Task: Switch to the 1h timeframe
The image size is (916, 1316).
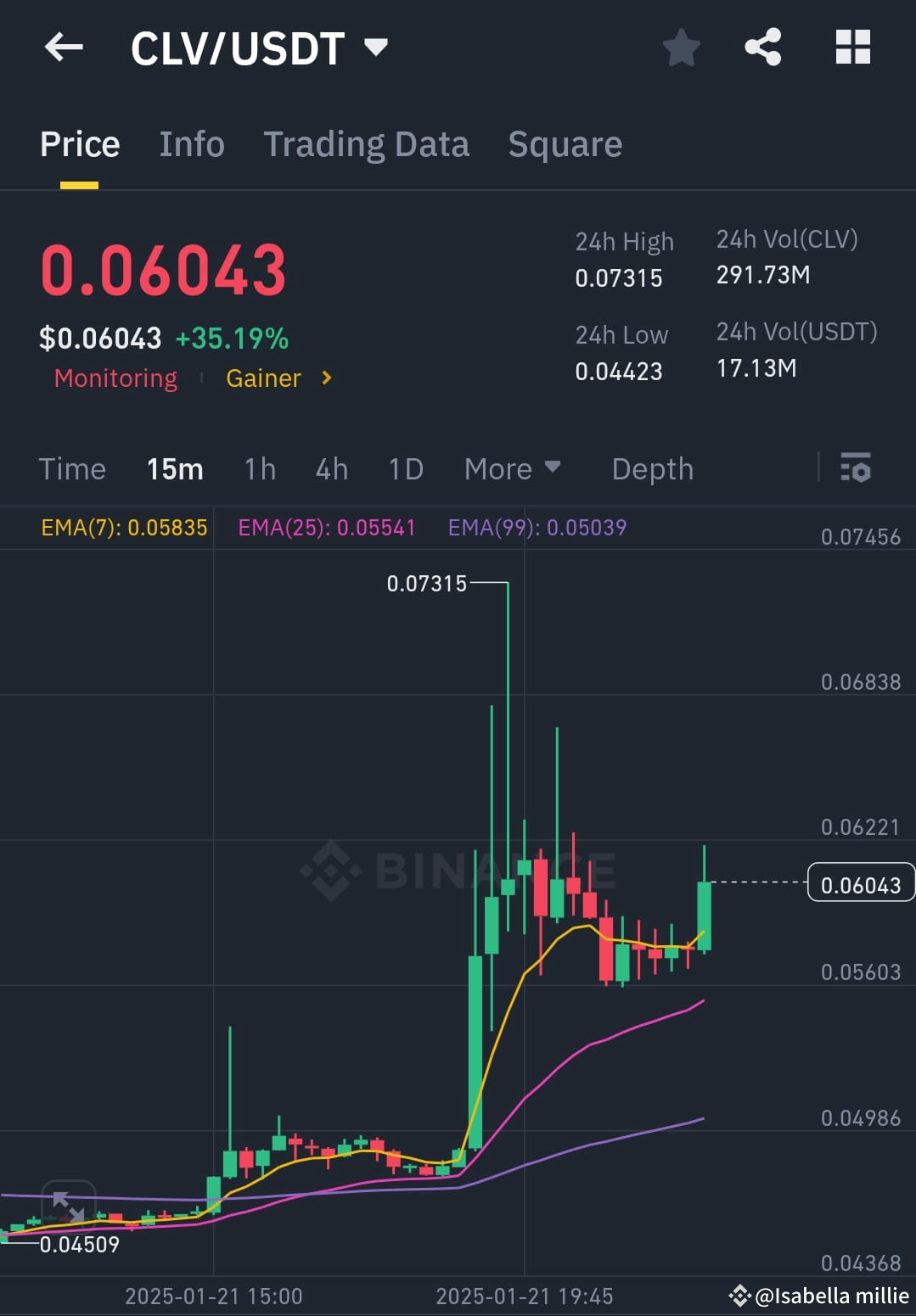Action: click(259, 468)
